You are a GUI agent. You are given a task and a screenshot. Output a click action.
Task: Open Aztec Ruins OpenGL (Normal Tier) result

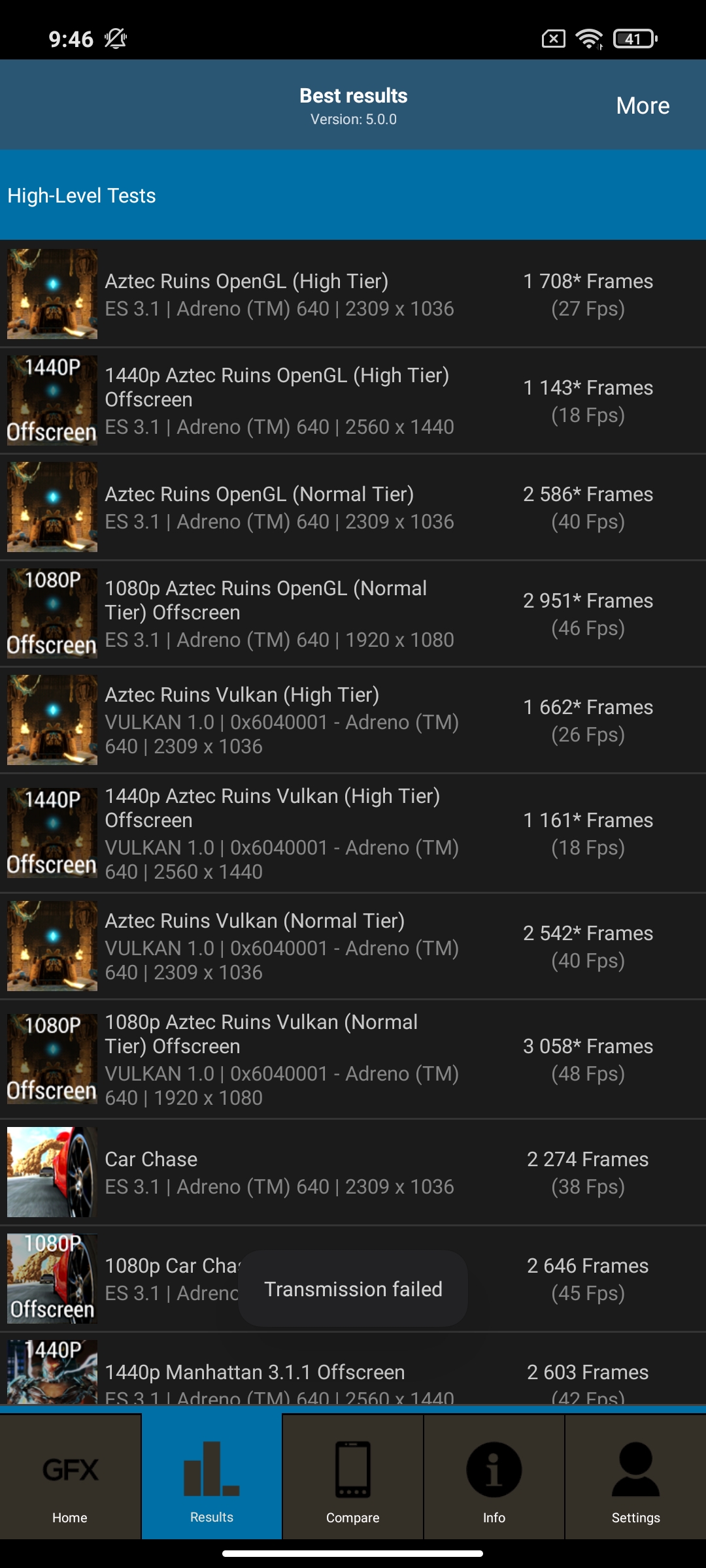353,507
